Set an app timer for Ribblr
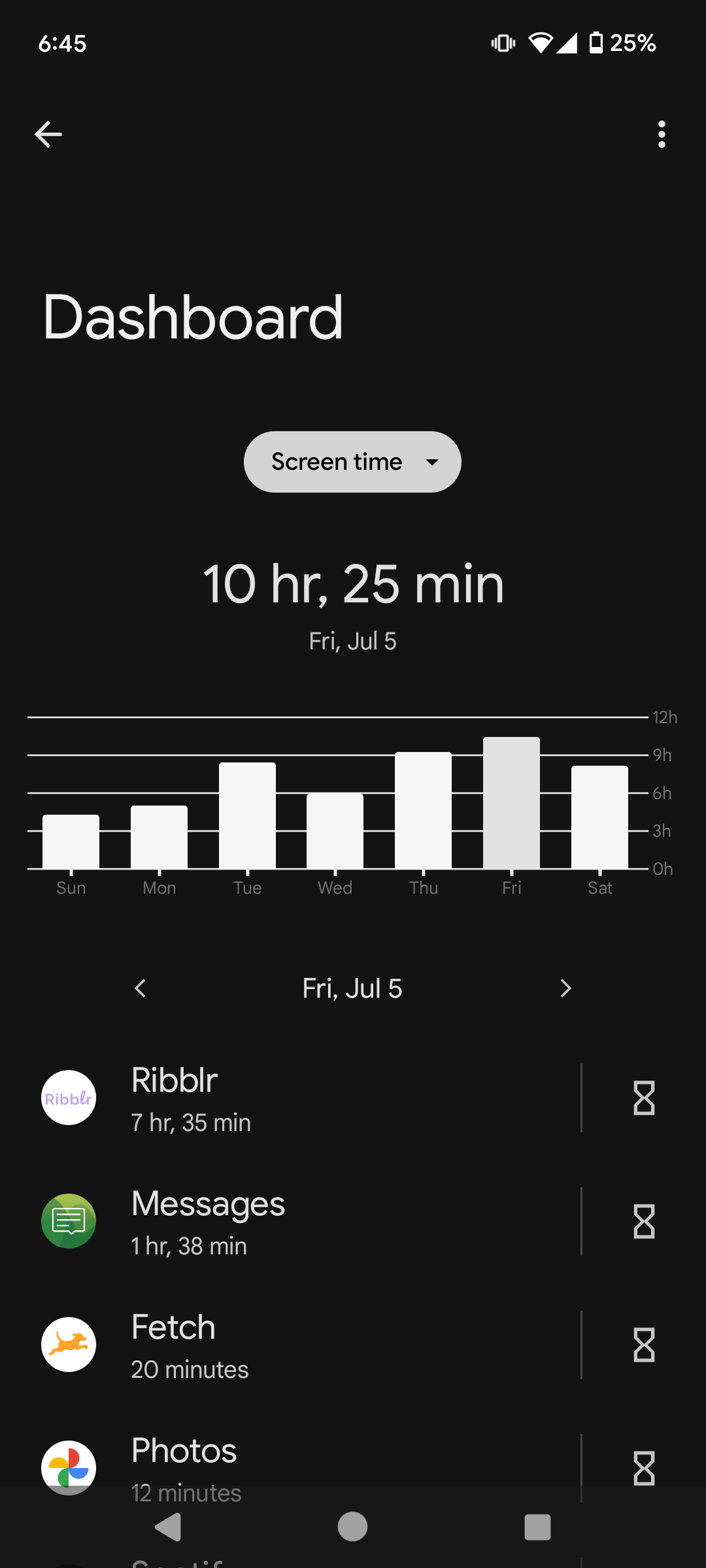Viewport: 706px width, 1568px height. coord(644,1098)
